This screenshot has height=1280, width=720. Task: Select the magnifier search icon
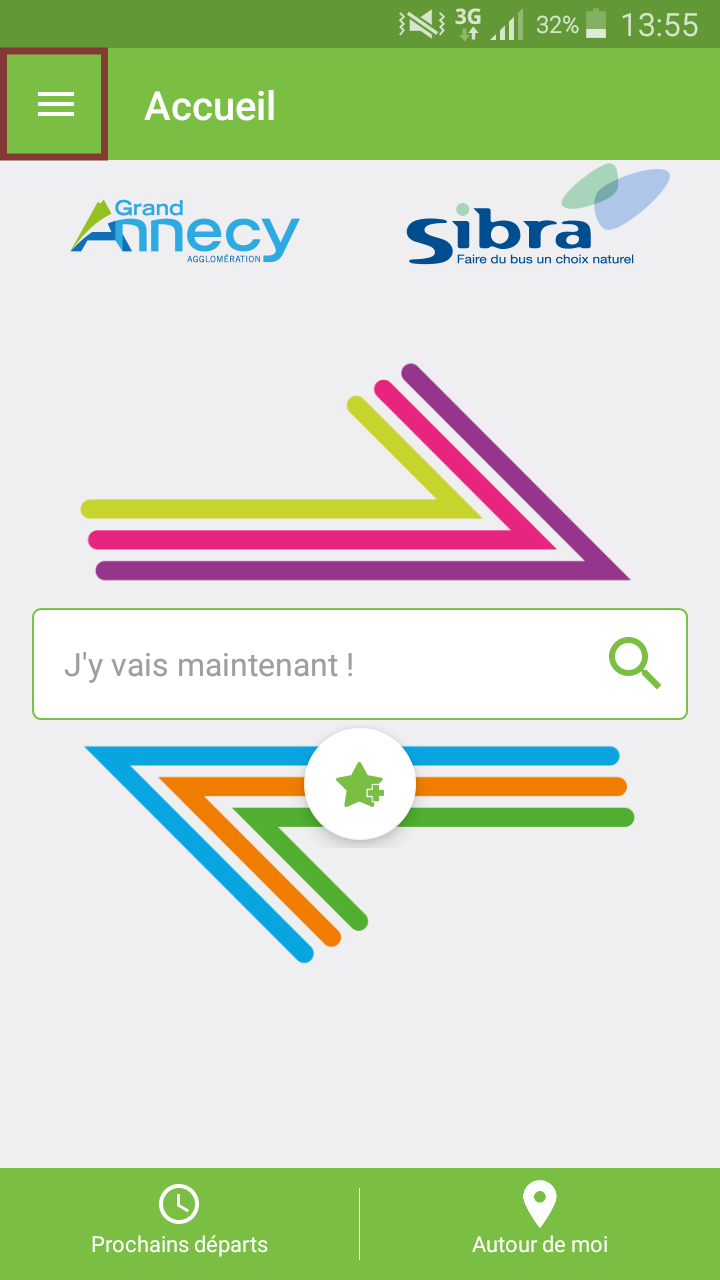[634, 663]
